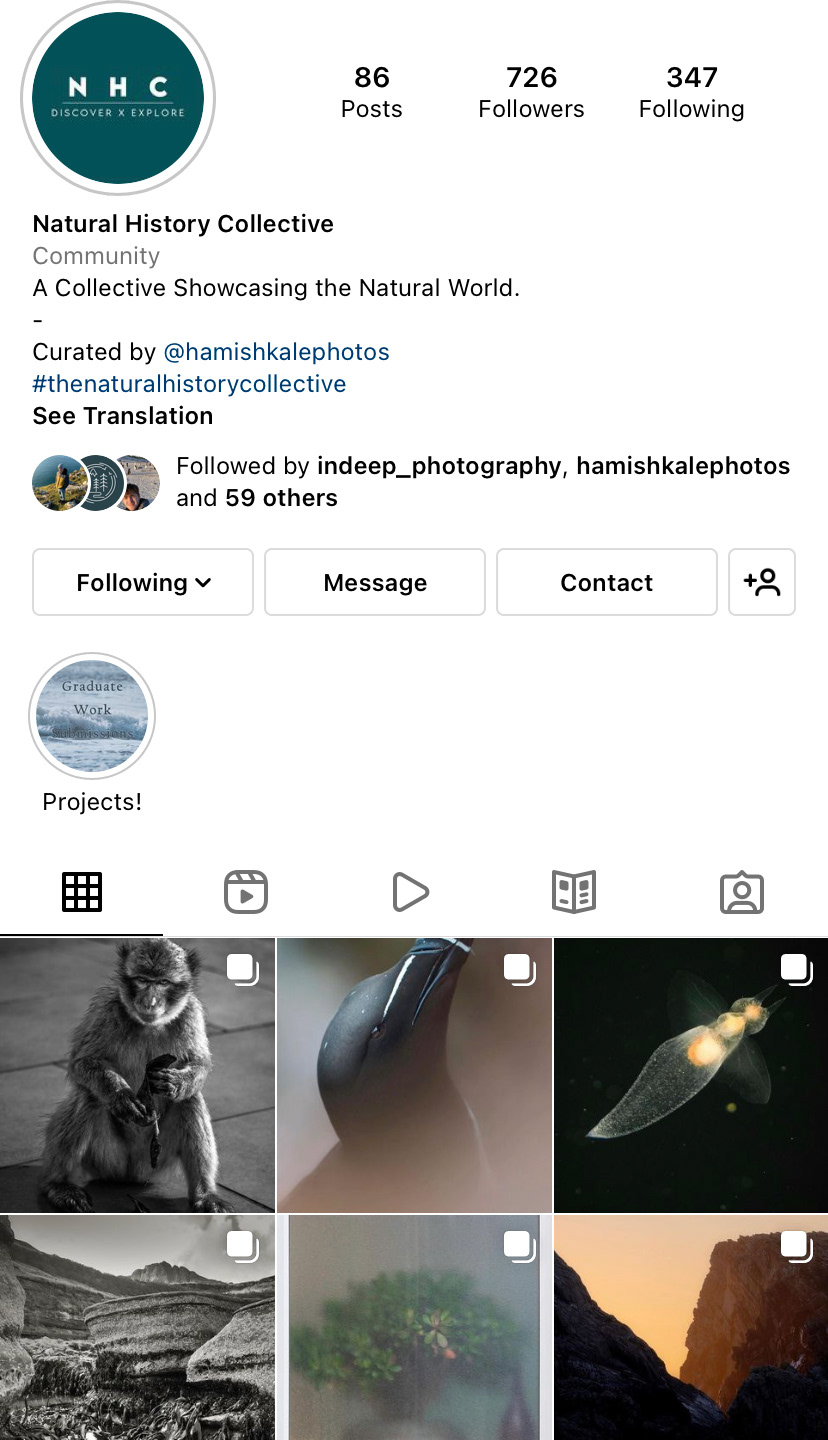Message Natural History Collective
The height and width of the screenshot is (1440, 828).
point(375,582)
